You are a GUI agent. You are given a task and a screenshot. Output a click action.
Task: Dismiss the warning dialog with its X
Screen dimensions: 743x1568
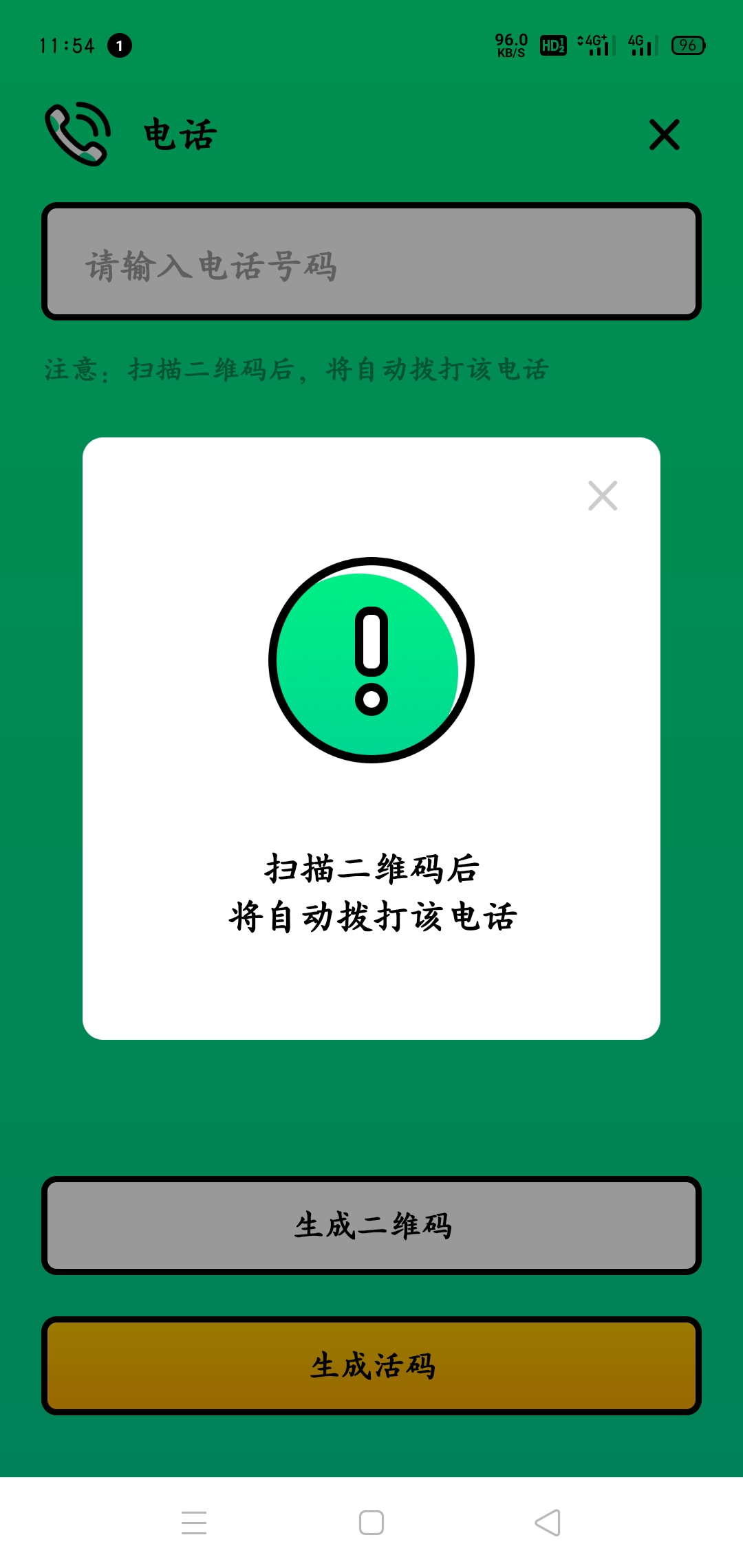pos(603,496)
